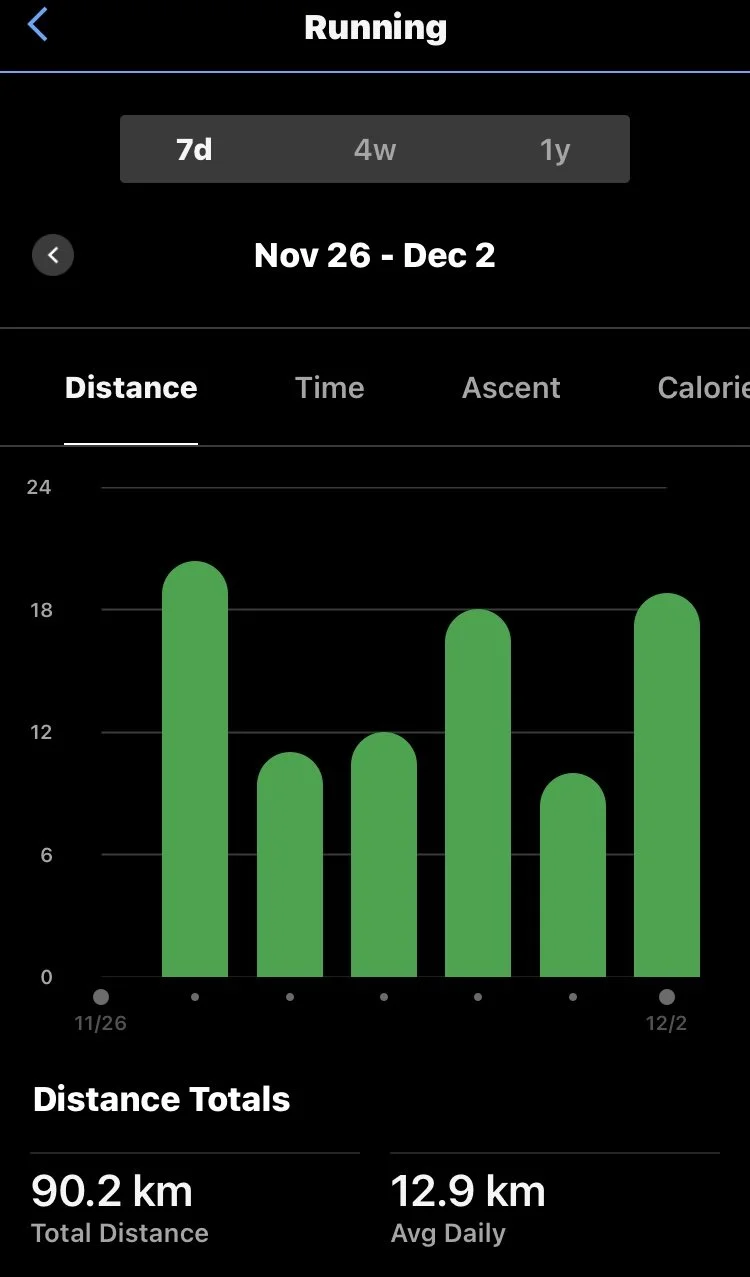The image size is (750, 1277).
Task: Select the Distance tab
Action: click(x=131, y=388)
